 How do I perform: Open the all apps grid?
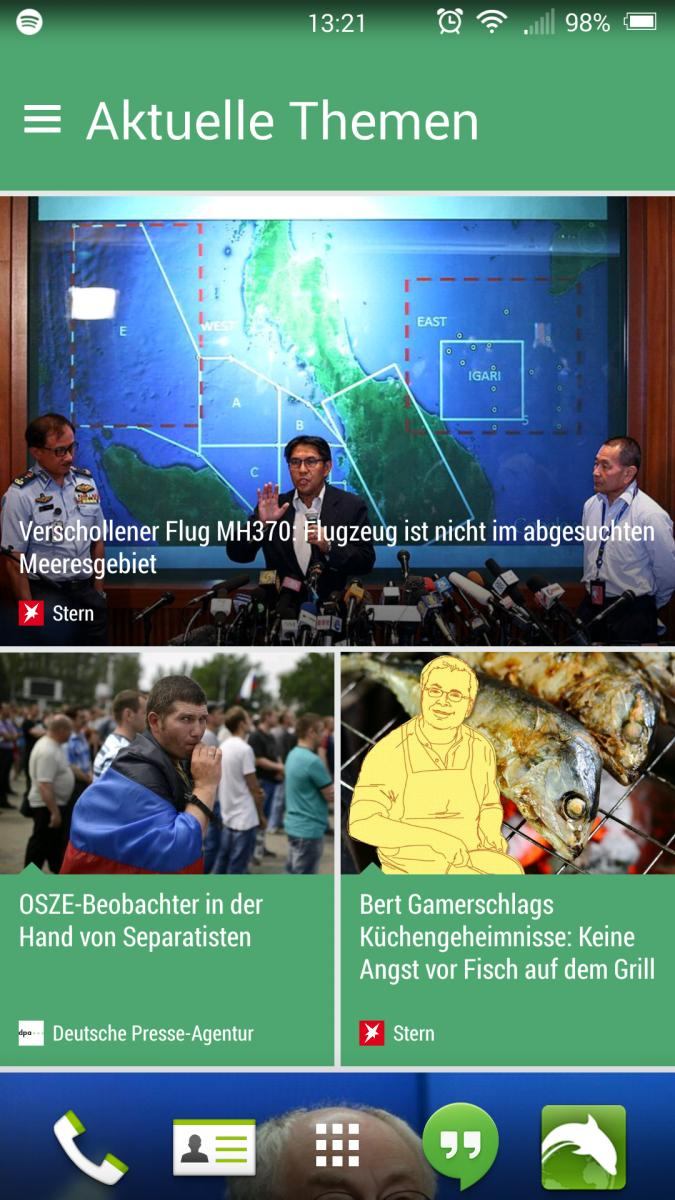click(x=337, y=1146)
